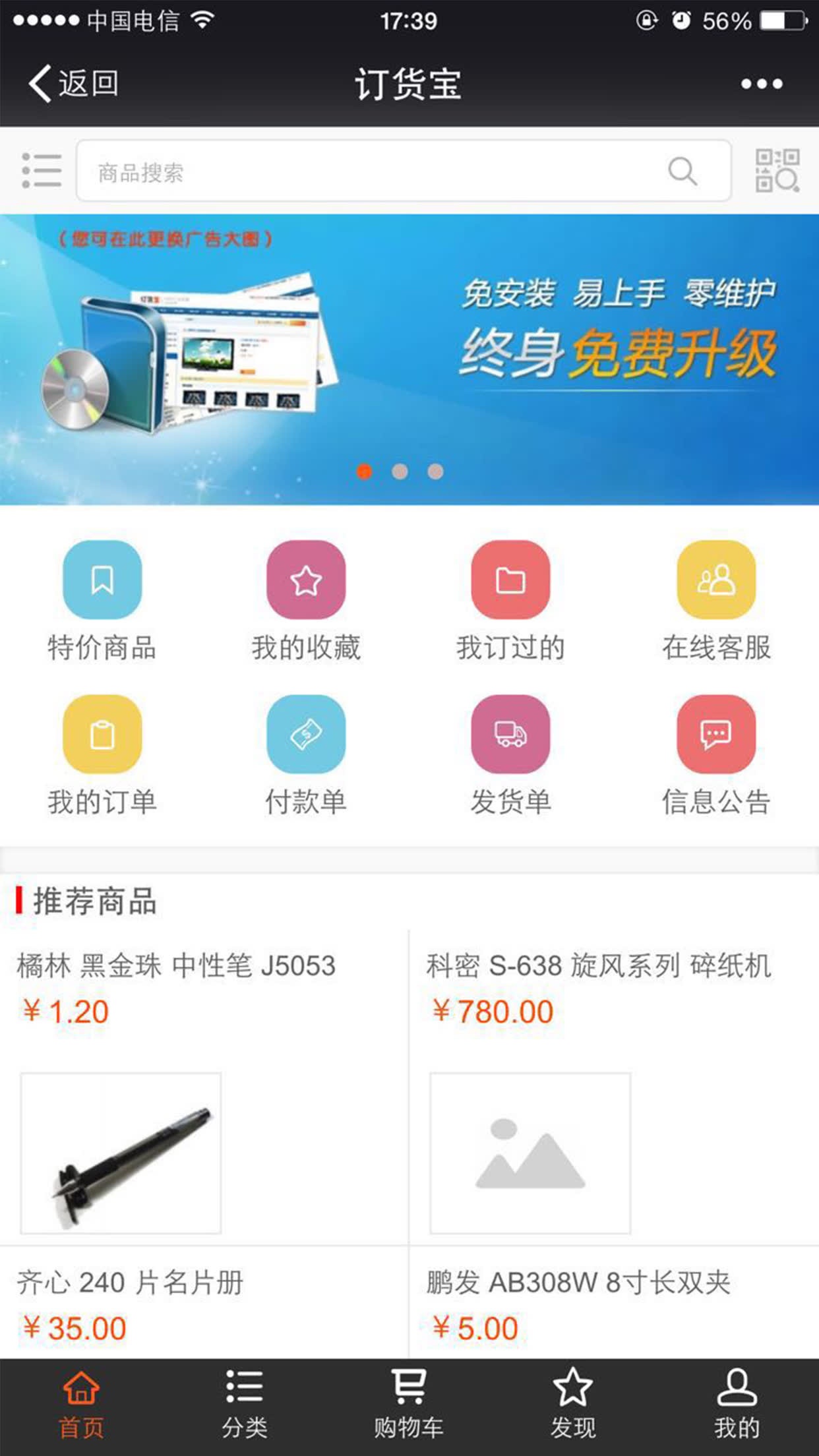Contact 在线客服 online customer service

716,580
